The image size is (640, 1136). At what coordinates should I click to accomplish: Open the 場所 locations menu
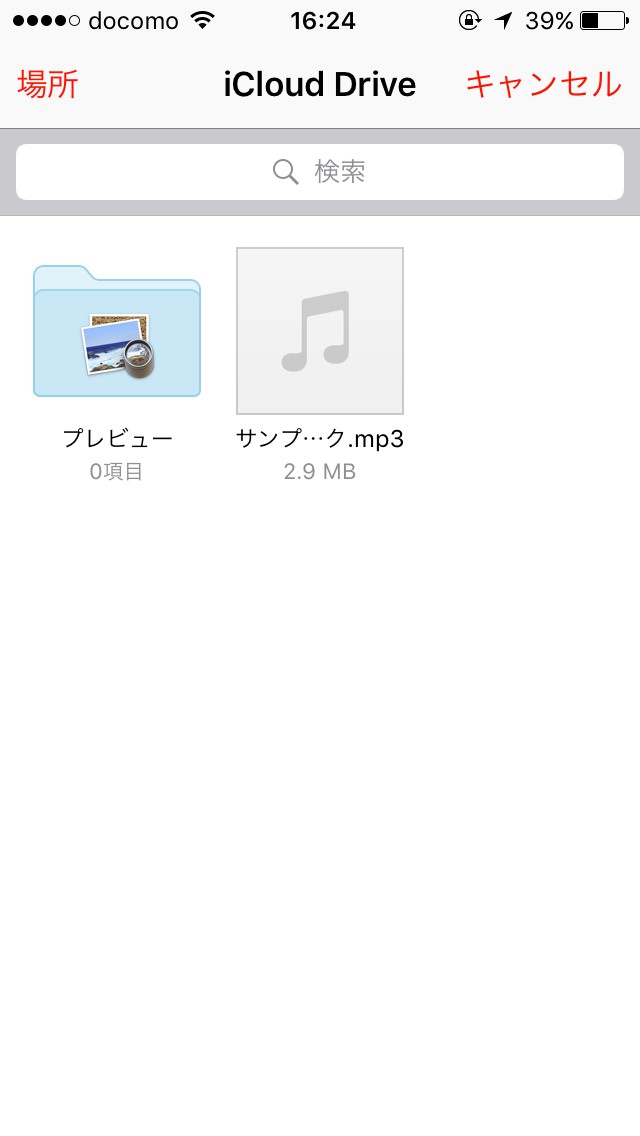pyautogui.click(x=48, y=85)
